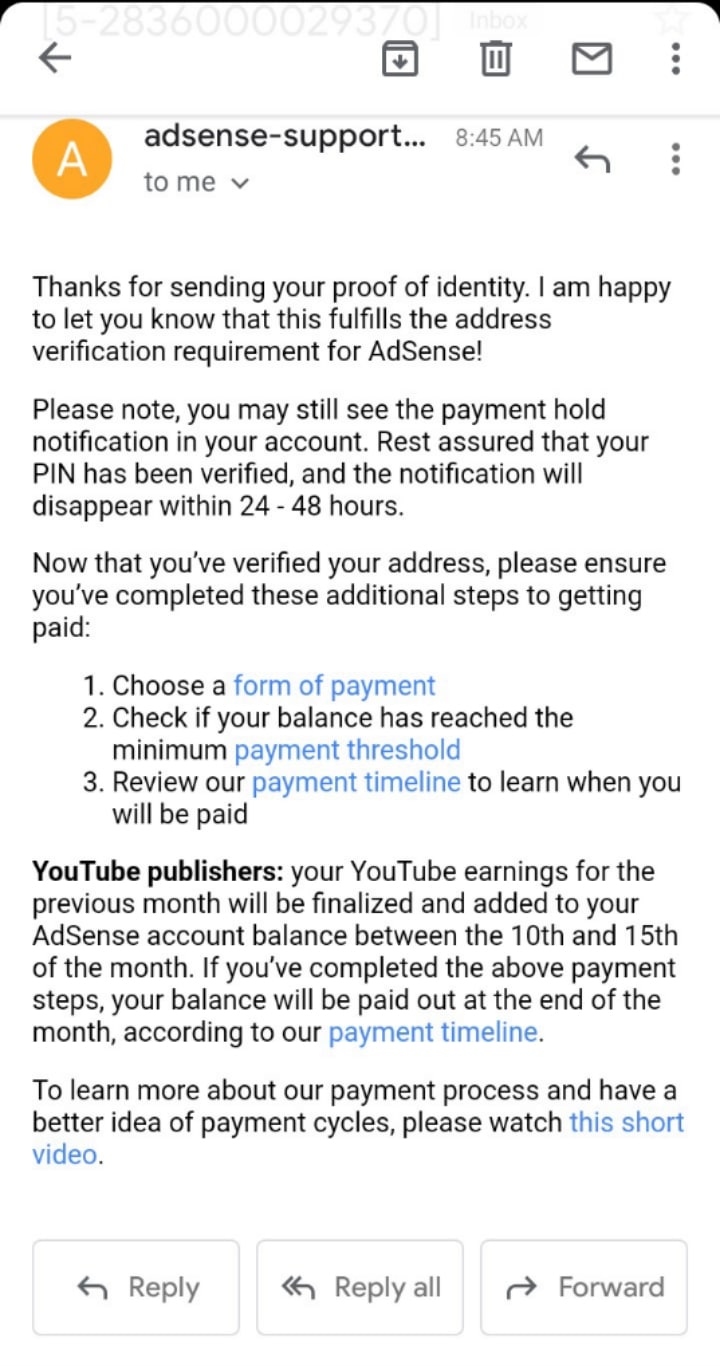
Task: Open the message options menu beside reply arrow
Action: tap(676, 159)
